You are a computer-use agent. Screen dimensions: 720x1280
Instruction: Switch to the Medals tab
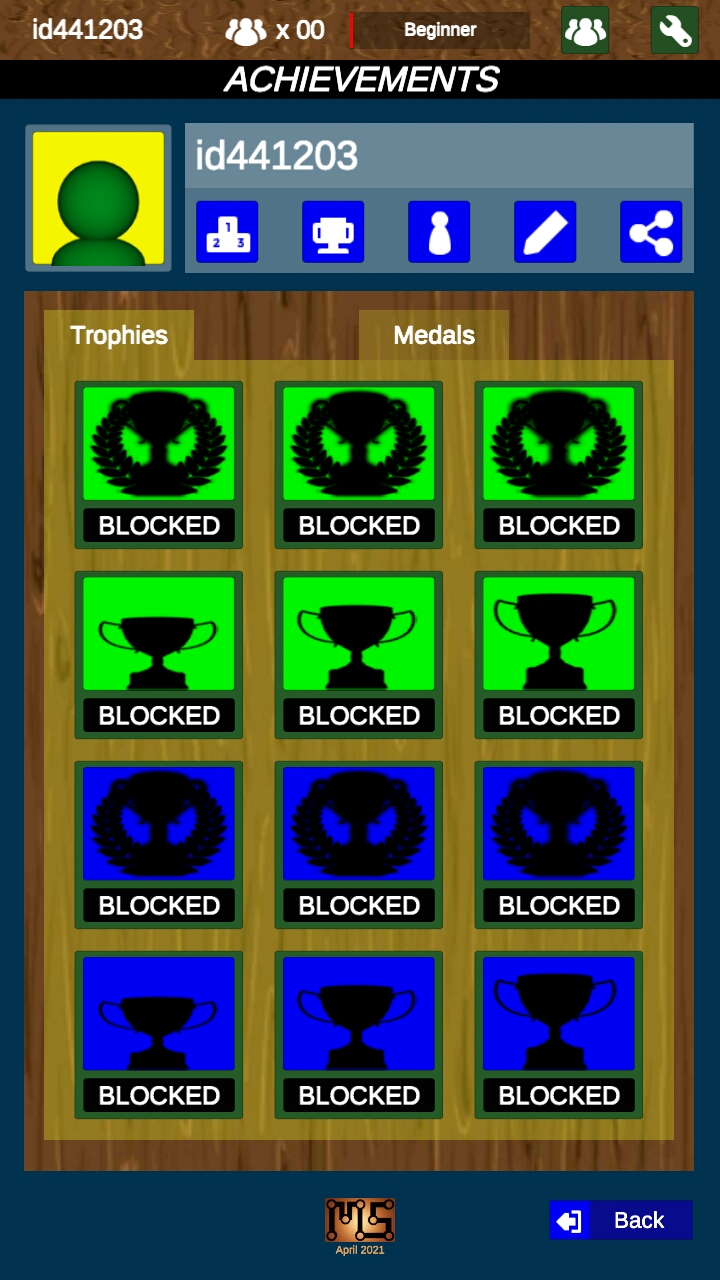click(434, 335)
